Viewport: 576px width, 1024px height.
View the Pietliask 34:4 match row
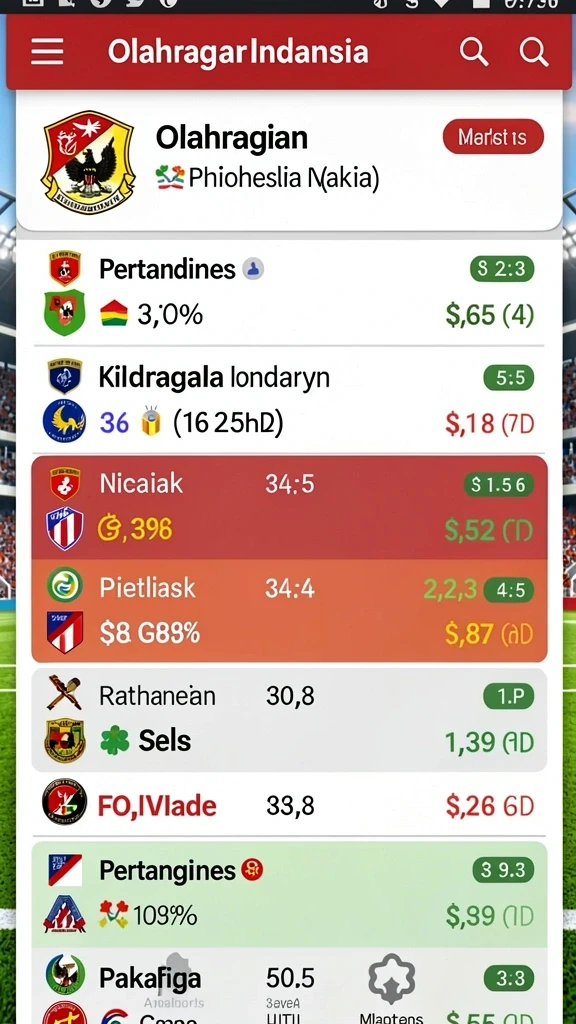click(289, 611)
